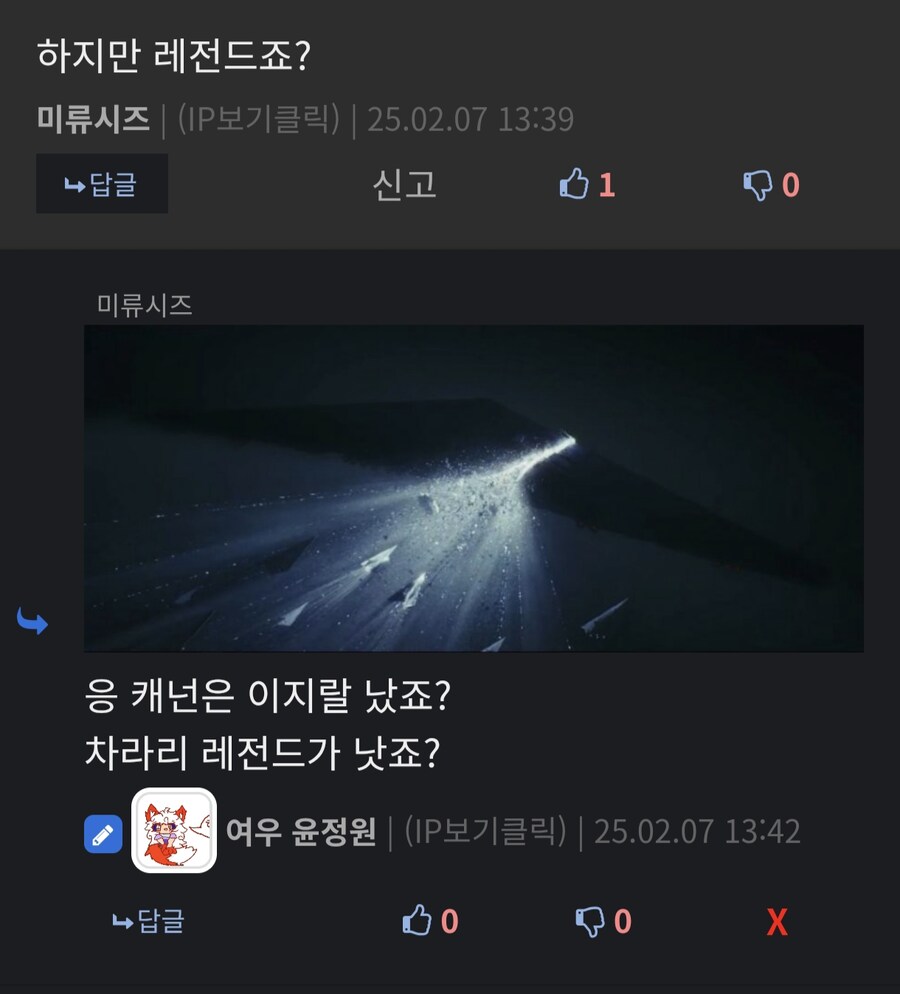Viewport: 900px width, 994px height.
Task: Report 미류시즈's comment with 신고
Action: coord(404,185)
